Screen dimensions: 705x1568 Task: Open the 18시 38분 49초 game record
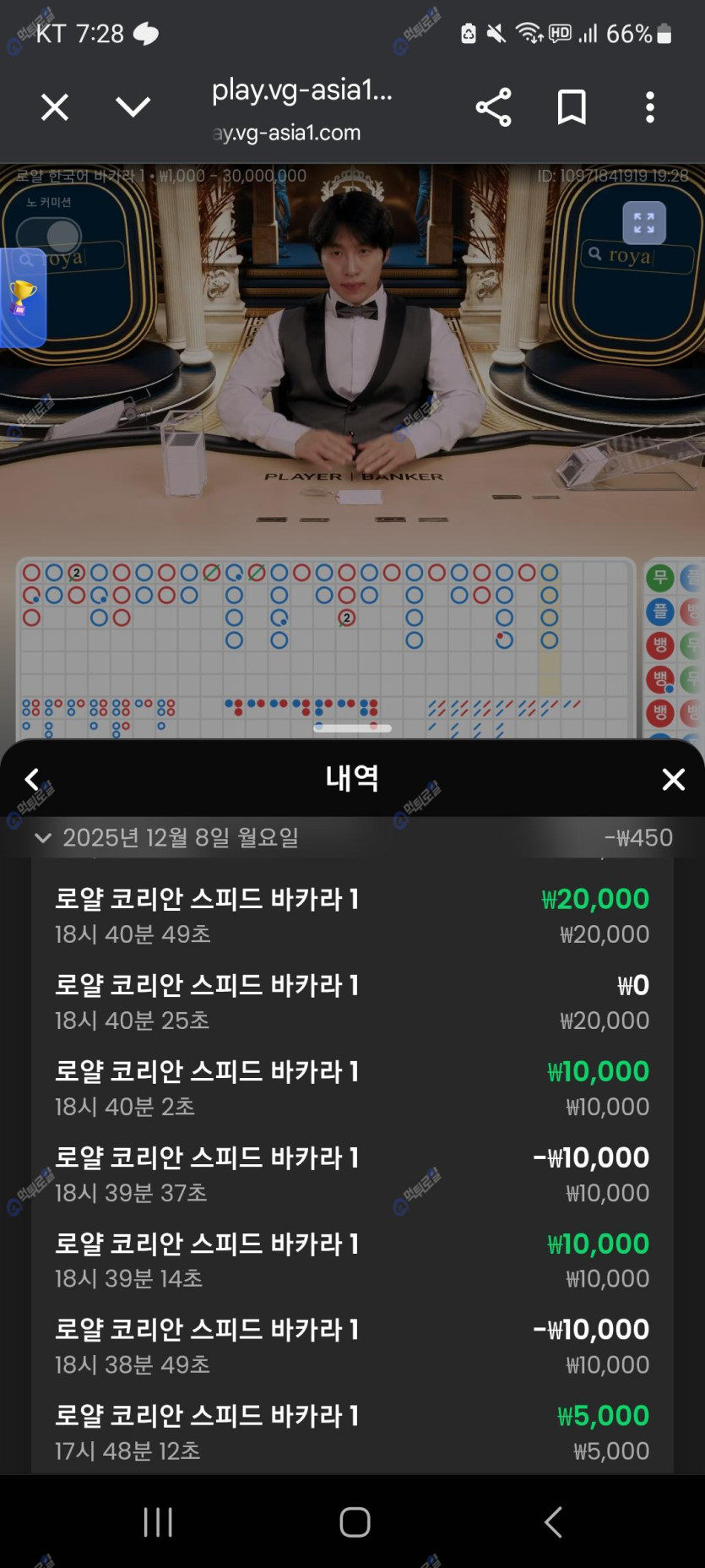click(x=352, y=1347)
